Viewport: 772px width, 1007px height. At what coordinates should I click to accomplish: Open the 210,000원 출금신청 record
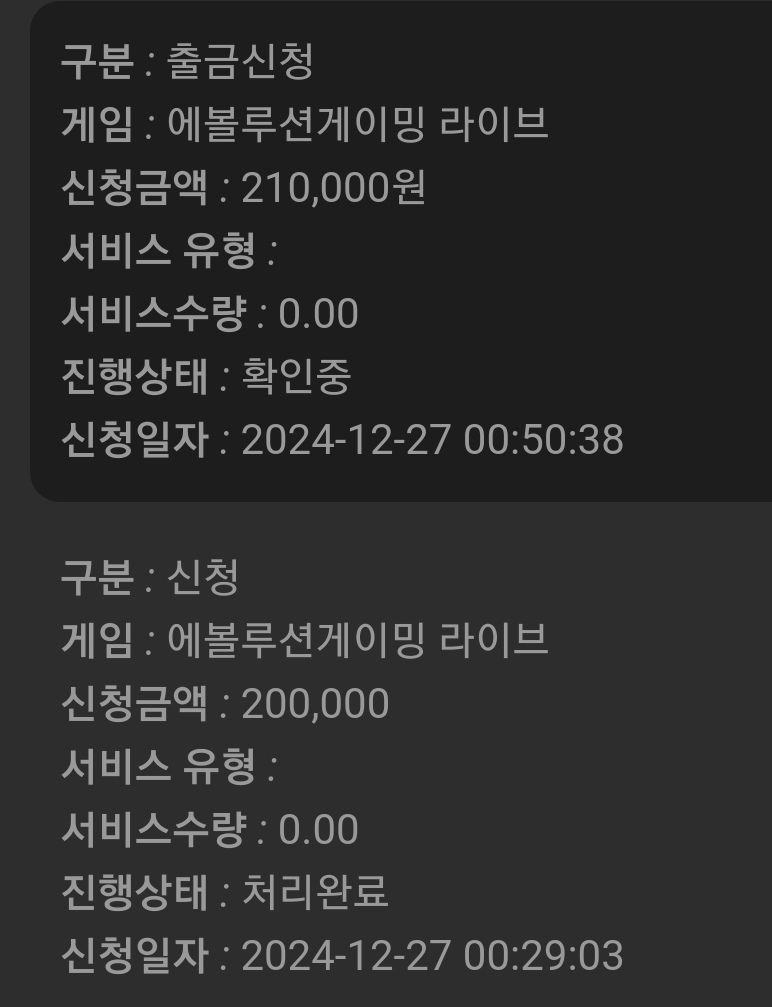click(400, 250)
